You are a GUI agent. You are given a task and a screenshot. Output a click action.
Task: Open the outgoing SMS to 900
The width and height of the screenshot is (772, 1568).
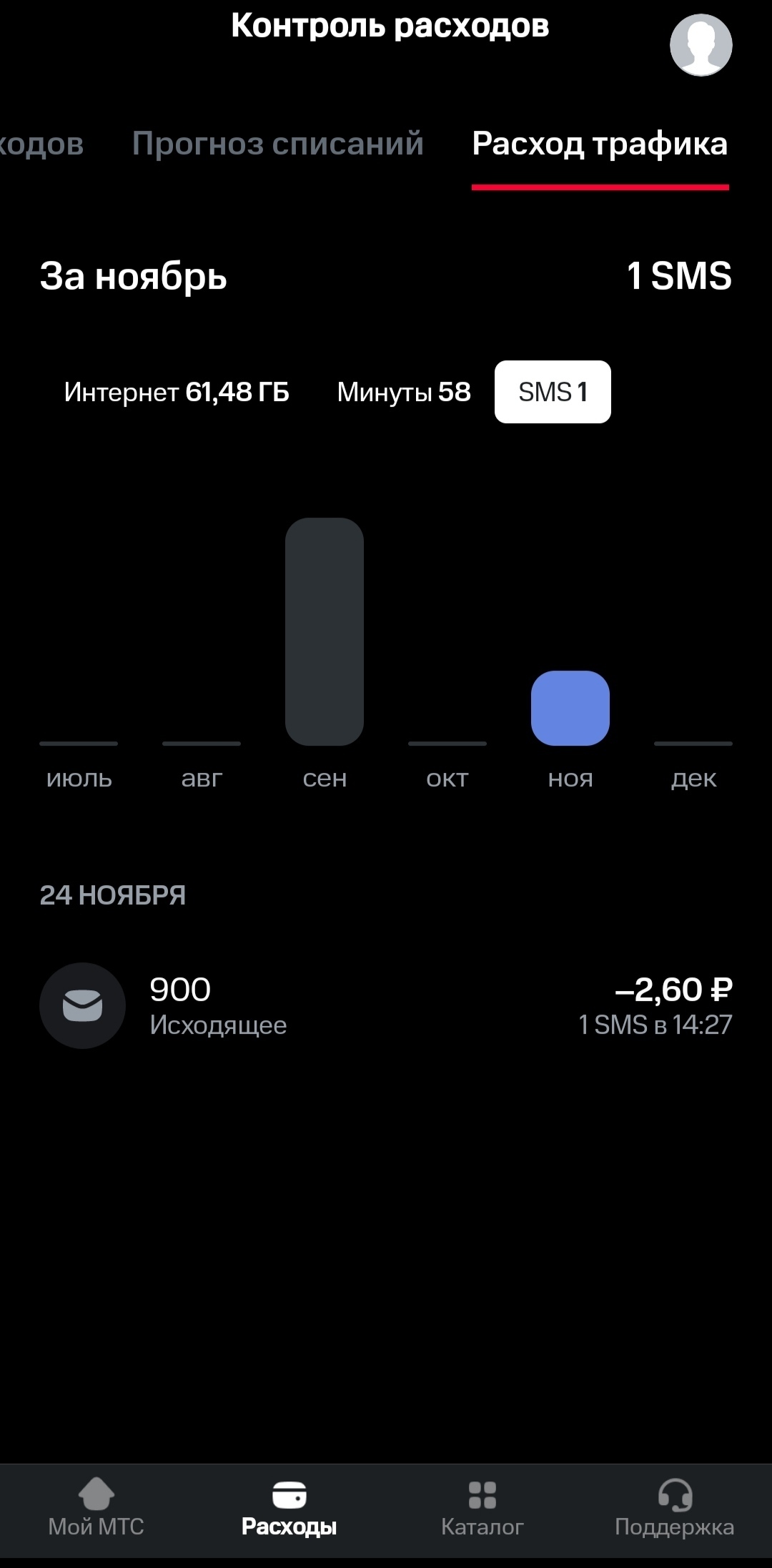click(x=386, y=1006)
